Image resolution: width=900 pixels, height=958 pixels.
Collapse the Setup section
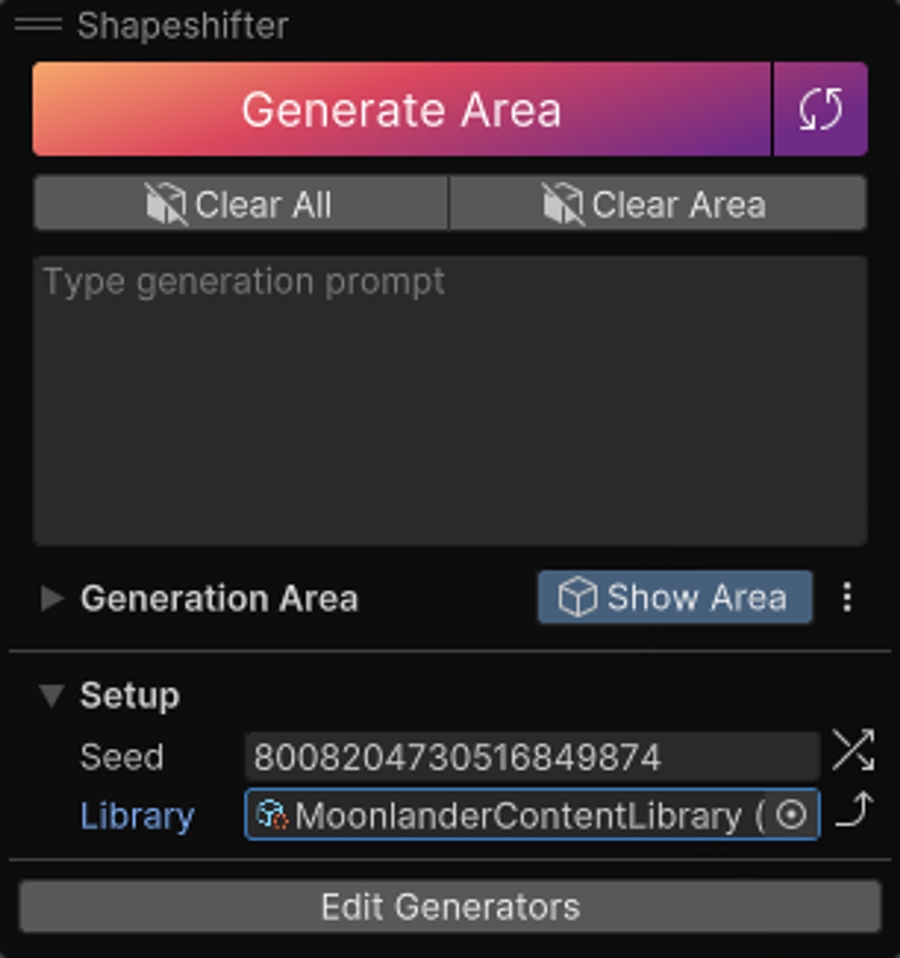coord(51,696)
